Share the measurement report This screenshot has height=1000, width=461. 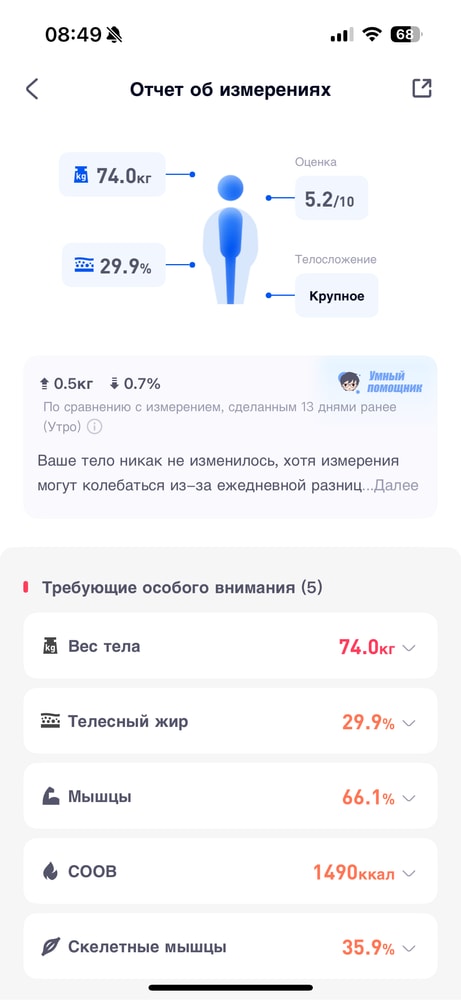422,89
